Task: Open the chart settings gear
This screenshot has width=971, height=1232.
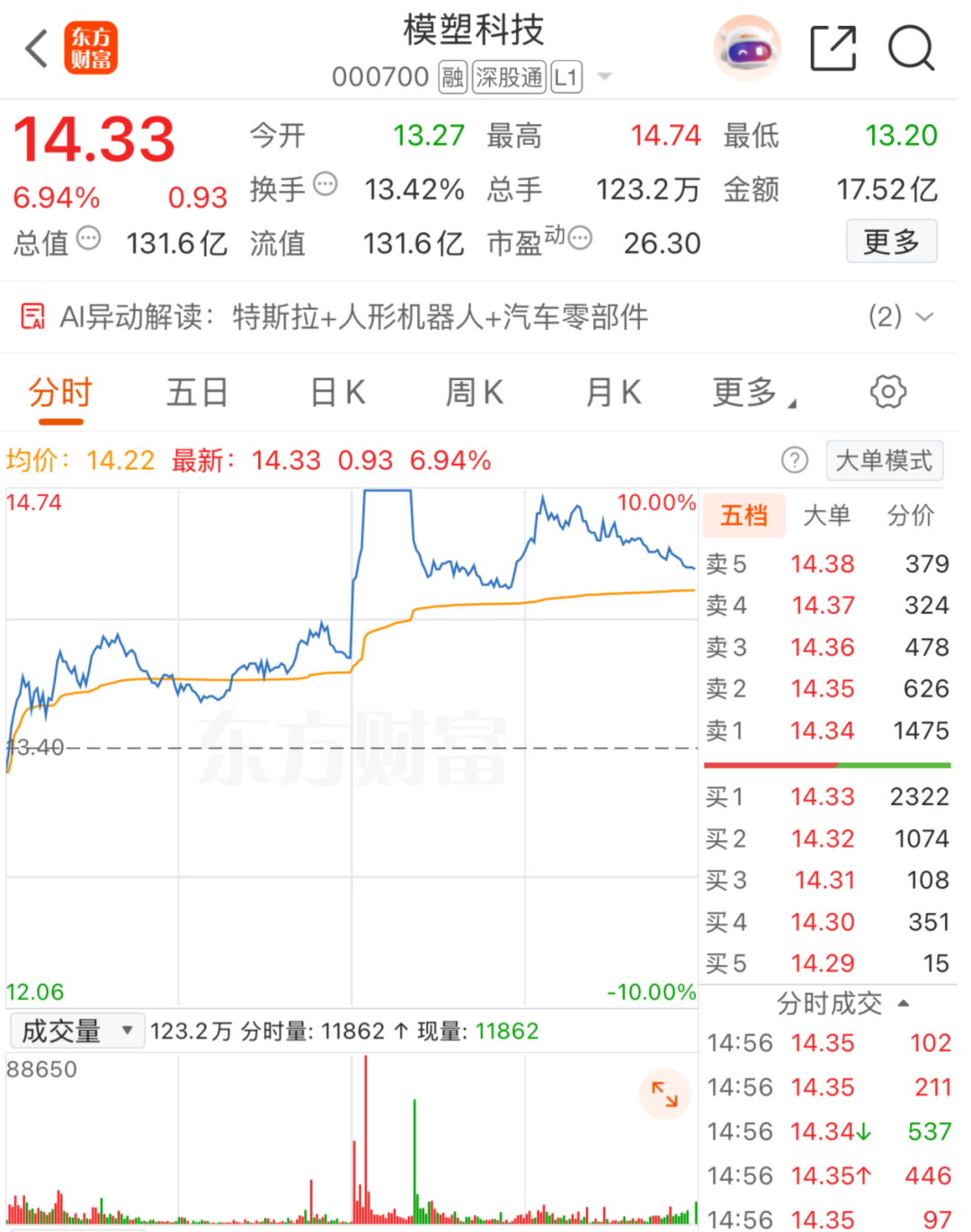Action: click(x=888, y=392)
